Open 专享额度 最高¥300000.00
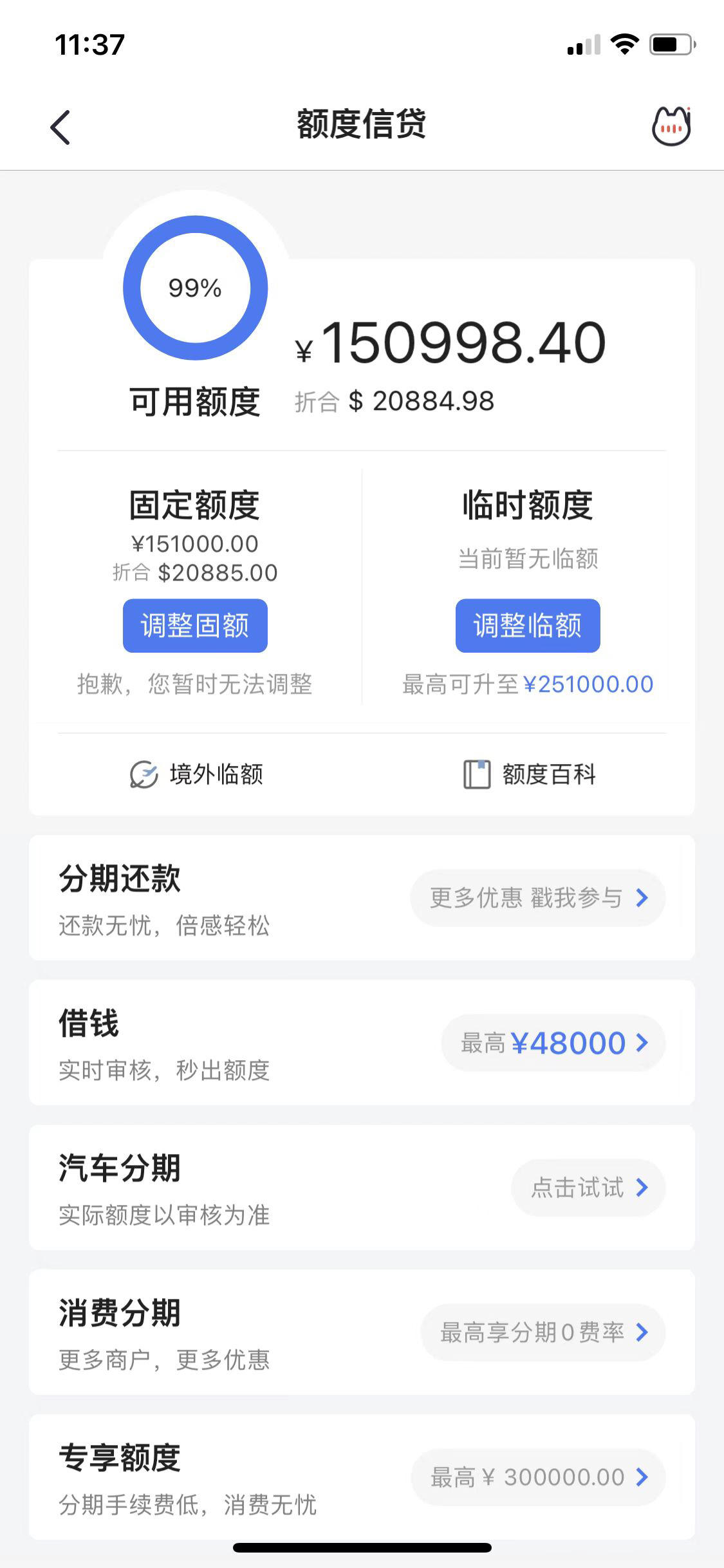Image resolution: width=724 pixels, height=1568 pixels. (x=538, y=1477)
